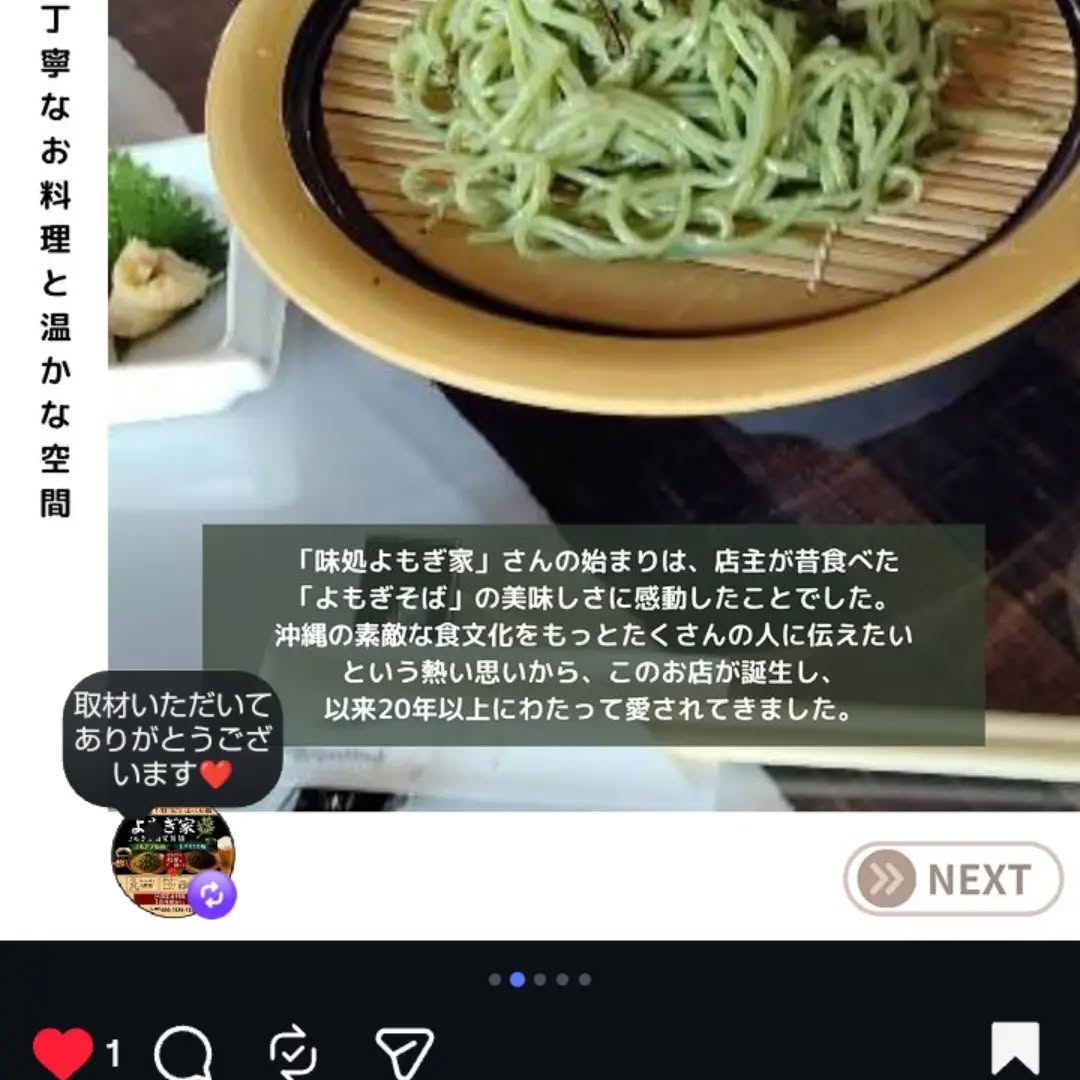Open the reposter's profile avatar

point(173,861)
